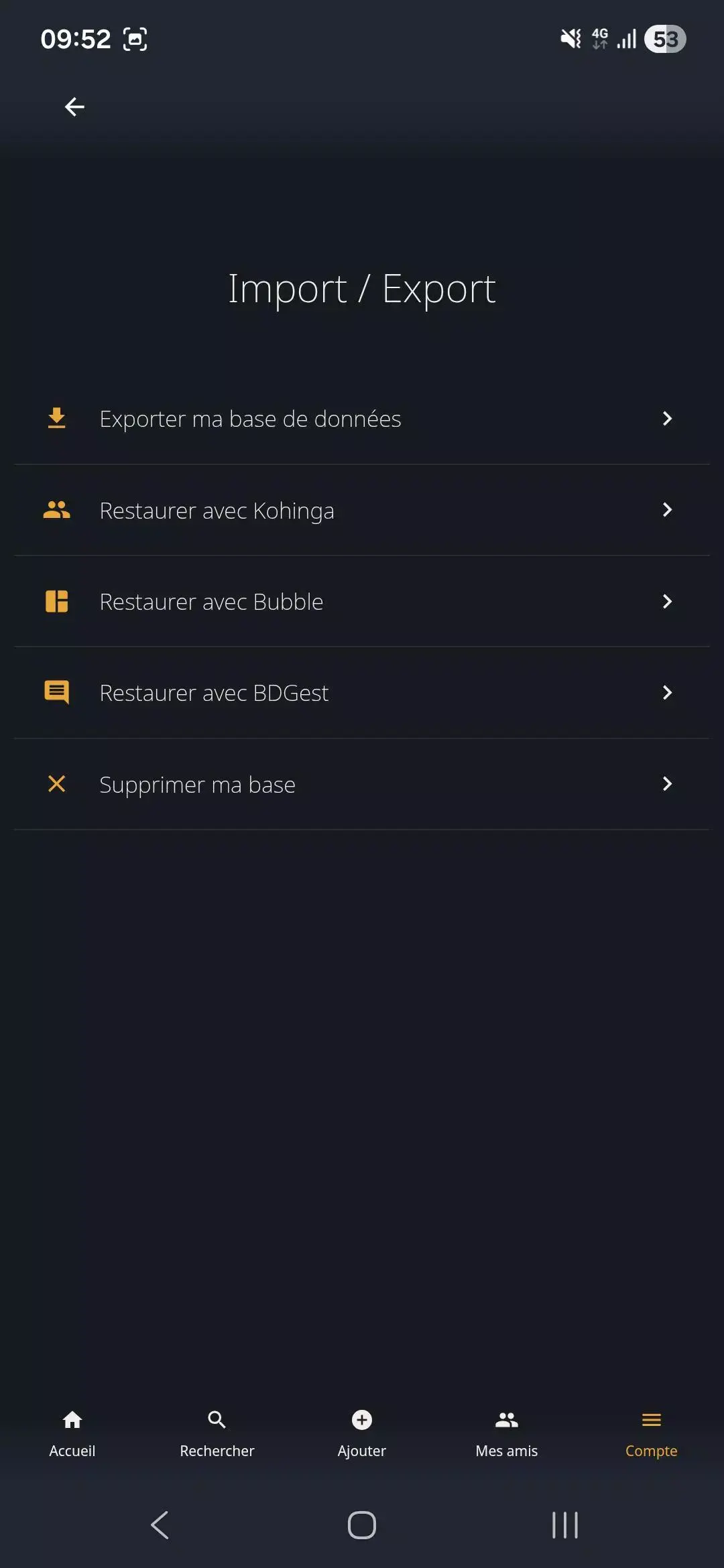Tap the export download icon
This screenshot has width=724, height=1568.
coord(57,418)
